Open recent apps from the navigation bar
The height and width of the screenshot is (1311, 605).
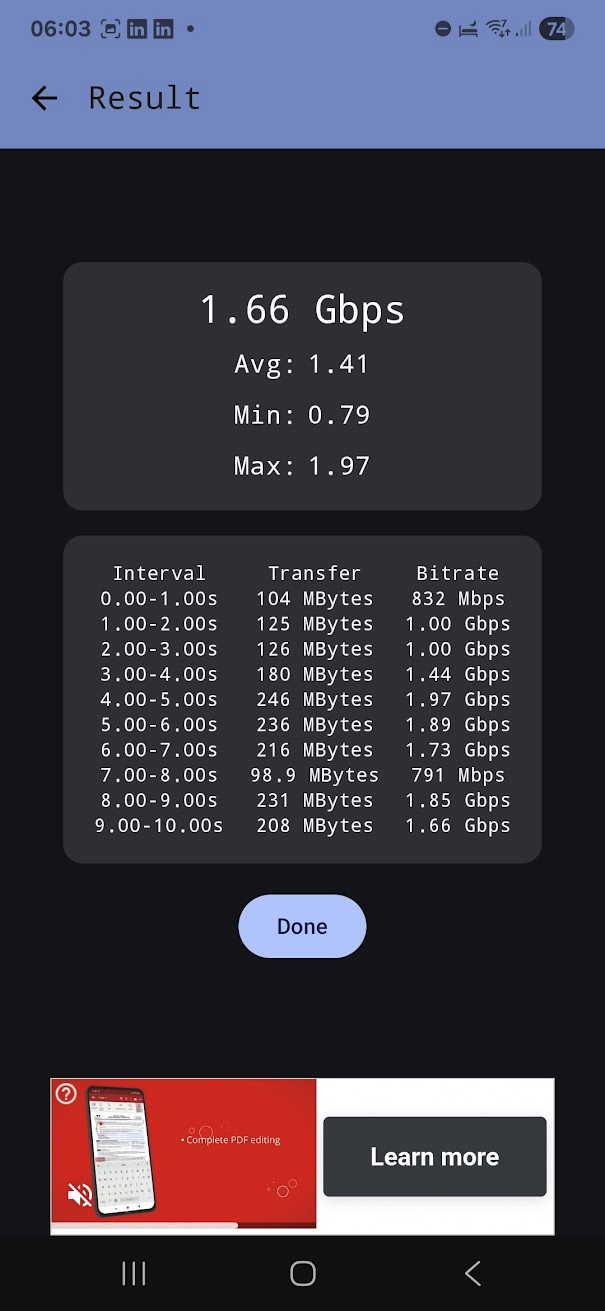click(133, 1273)
